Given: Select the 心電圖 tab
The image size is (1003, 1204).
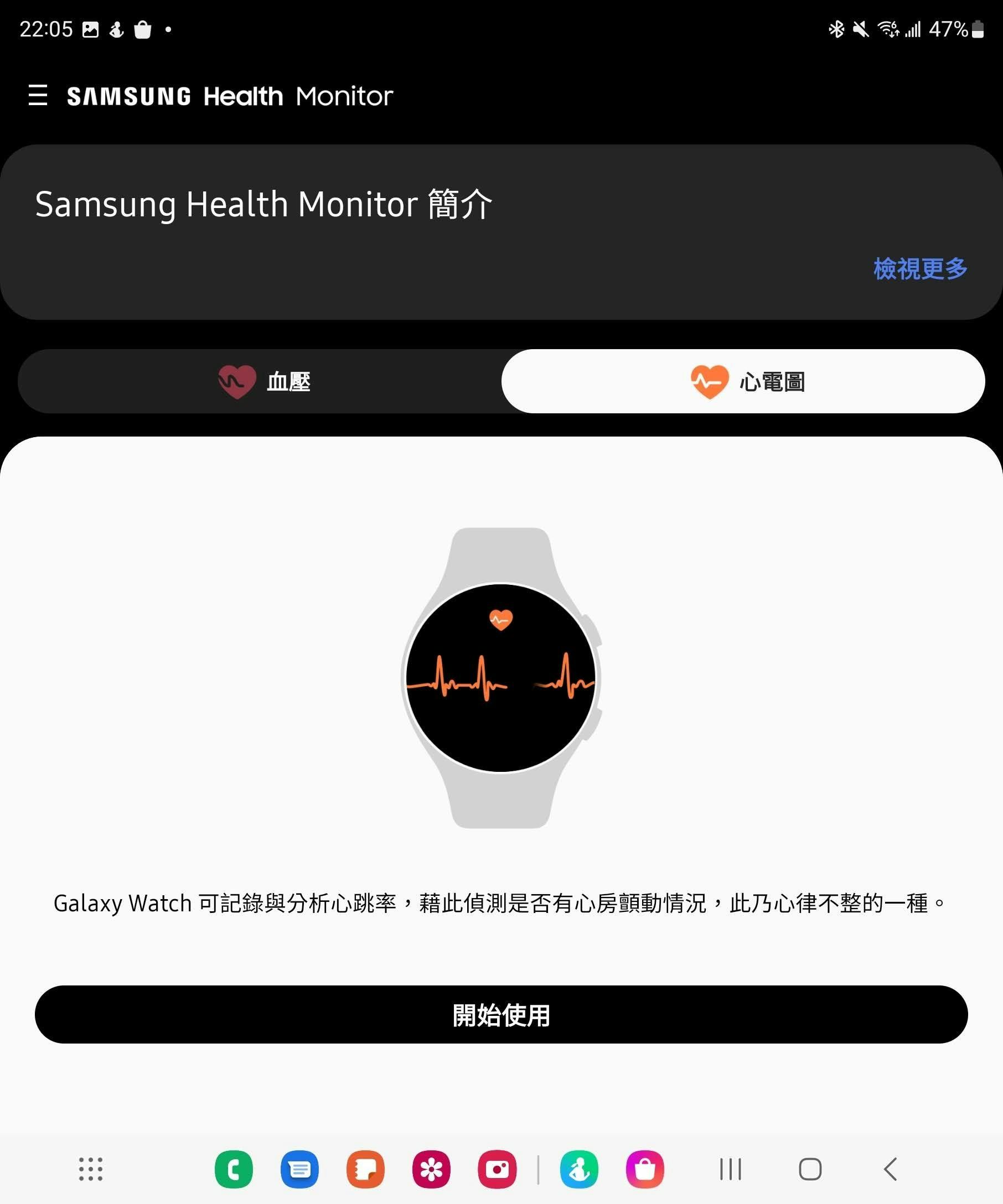Looking at the screenshot, I should click(x=743, y=381).
